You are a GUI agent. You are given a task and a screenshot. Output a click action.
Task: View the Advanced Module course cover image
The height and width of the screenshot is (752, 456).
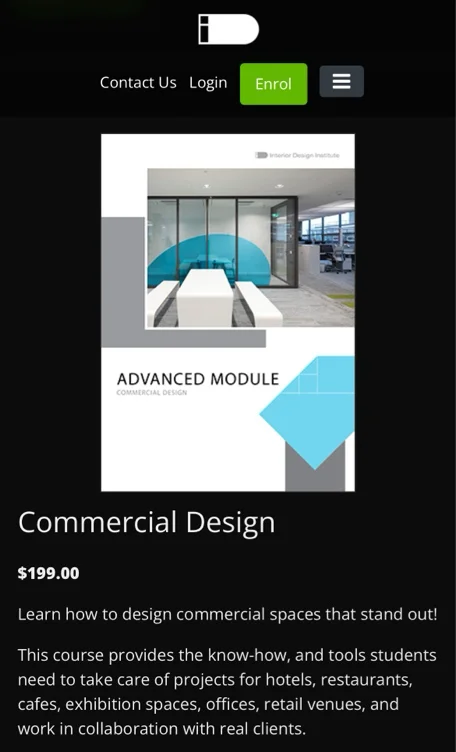pos(228,313)
